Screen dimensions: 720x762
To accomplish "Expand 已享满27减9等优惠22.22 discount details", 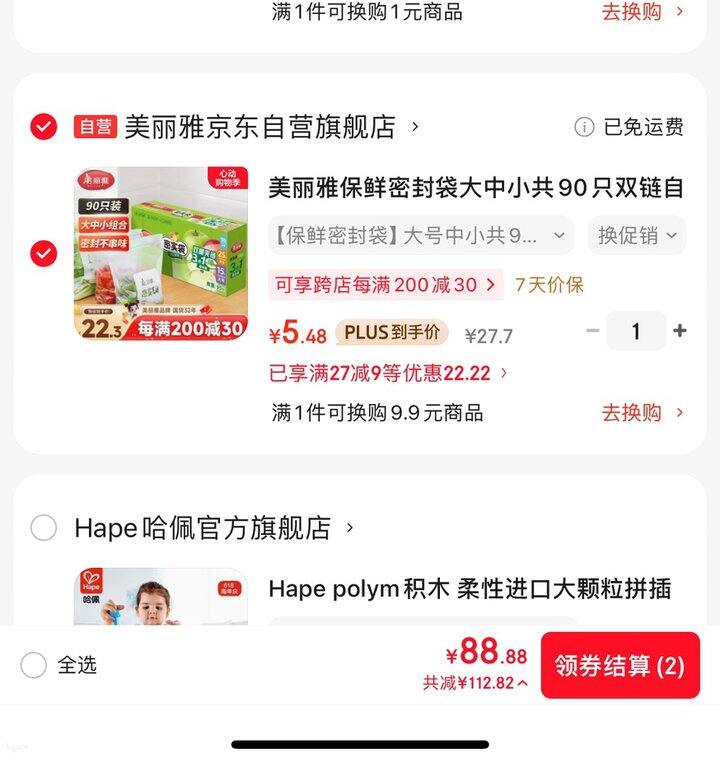I will 388,373.
